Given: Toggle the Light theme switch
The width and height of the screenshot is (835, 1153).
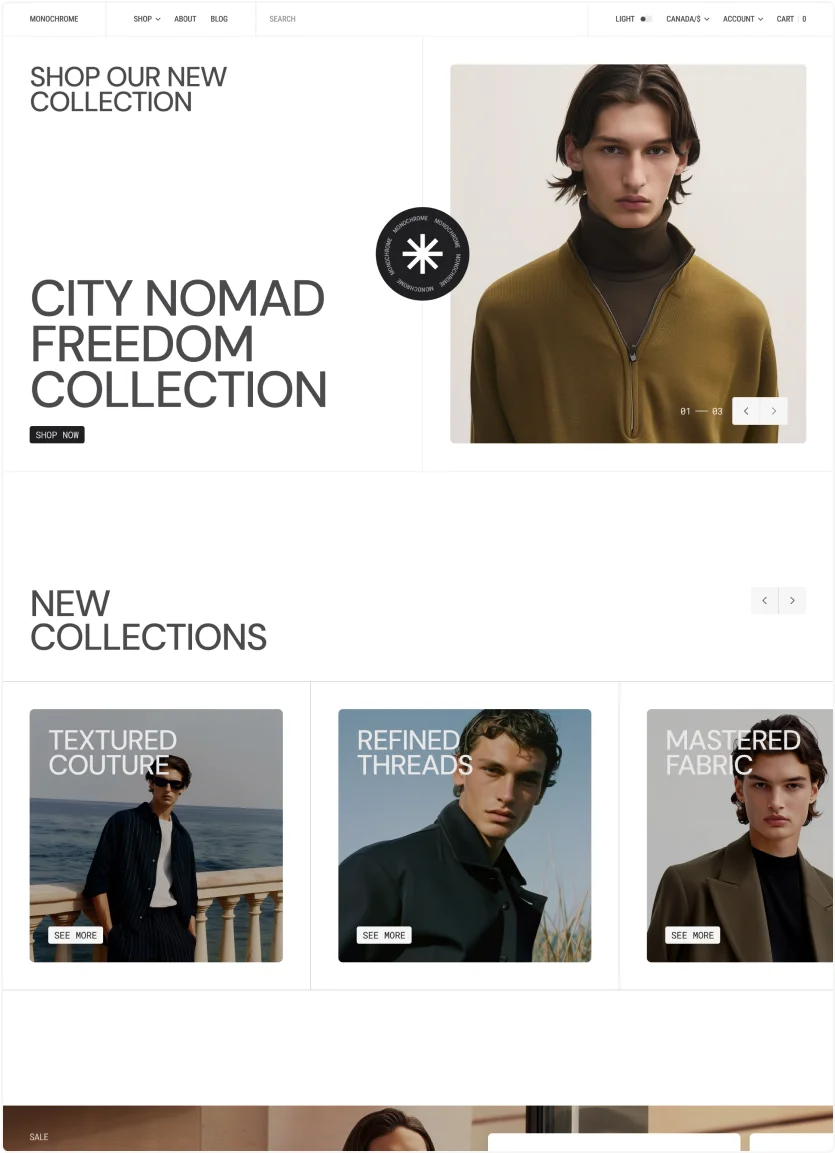Looking at the screenshot, I should pyautogui.click(x=645, y=19).
